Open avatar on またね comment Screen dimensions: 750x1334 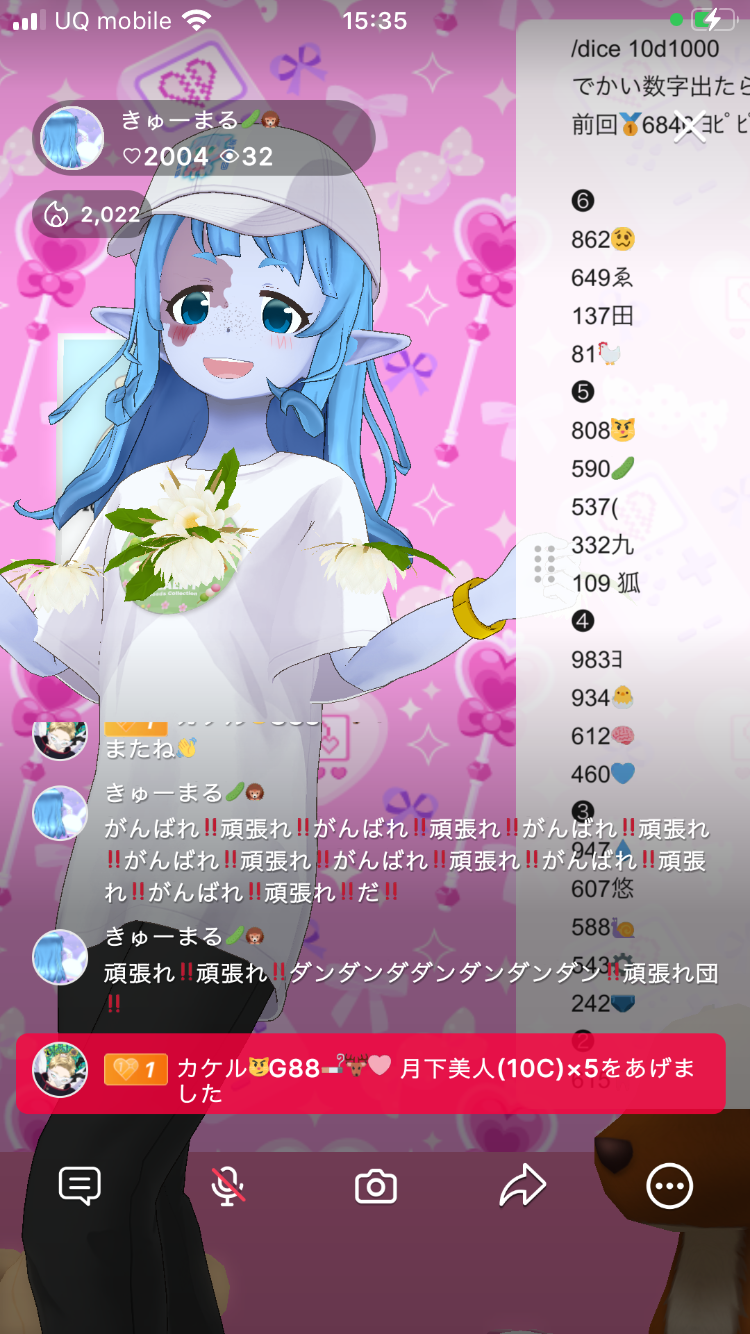[60, 738]
